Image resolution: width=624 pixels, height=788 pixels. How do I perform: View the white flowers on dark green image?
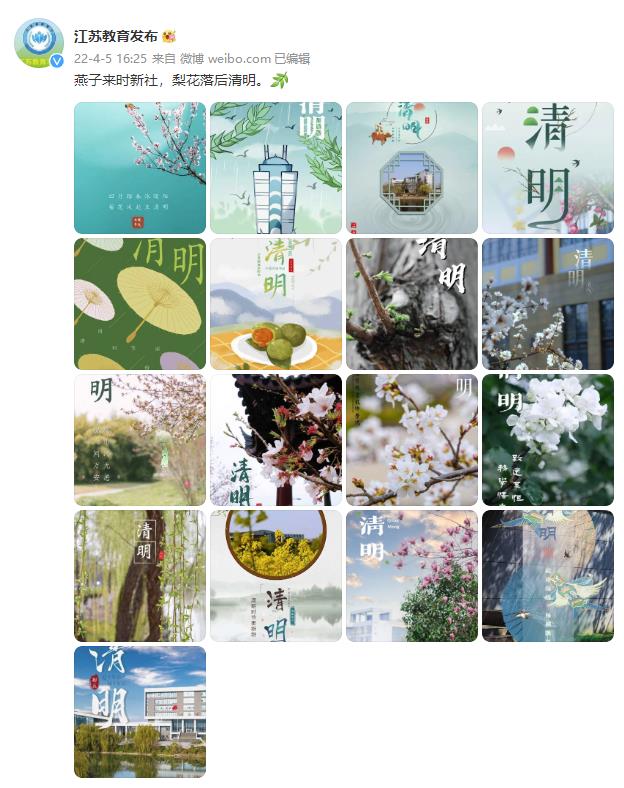tap(548, 440)
